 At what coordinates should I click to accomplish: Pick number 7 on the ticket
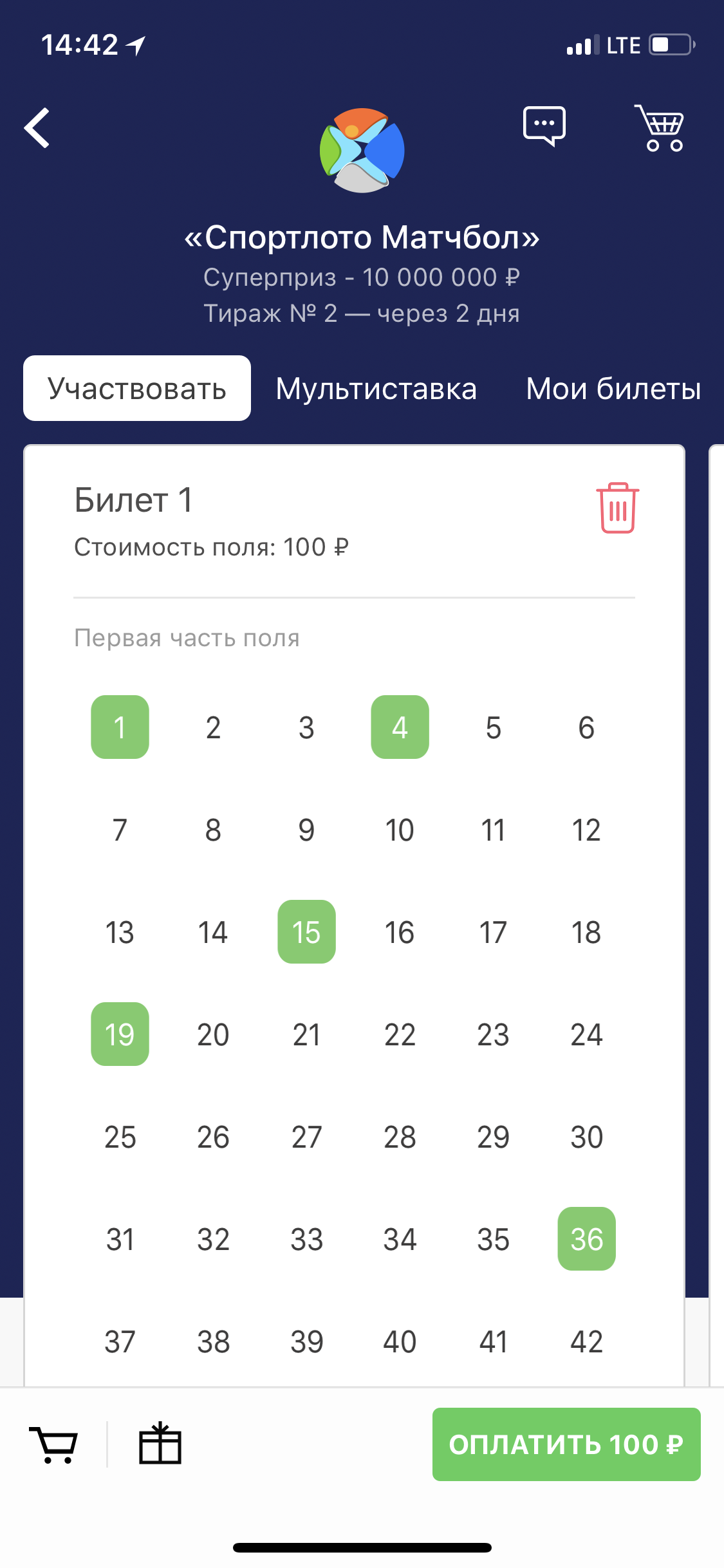(x=120, y=830)
